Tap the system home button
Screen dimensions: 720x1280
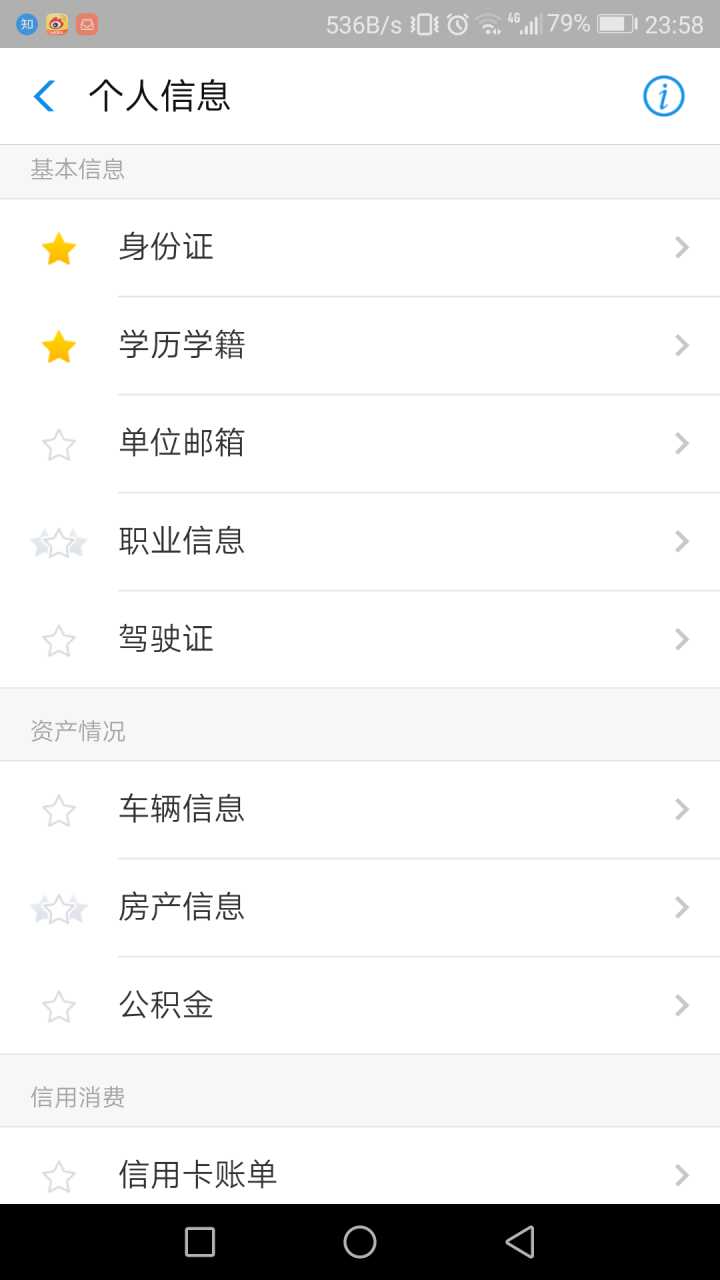click(x=360, y=1242)
